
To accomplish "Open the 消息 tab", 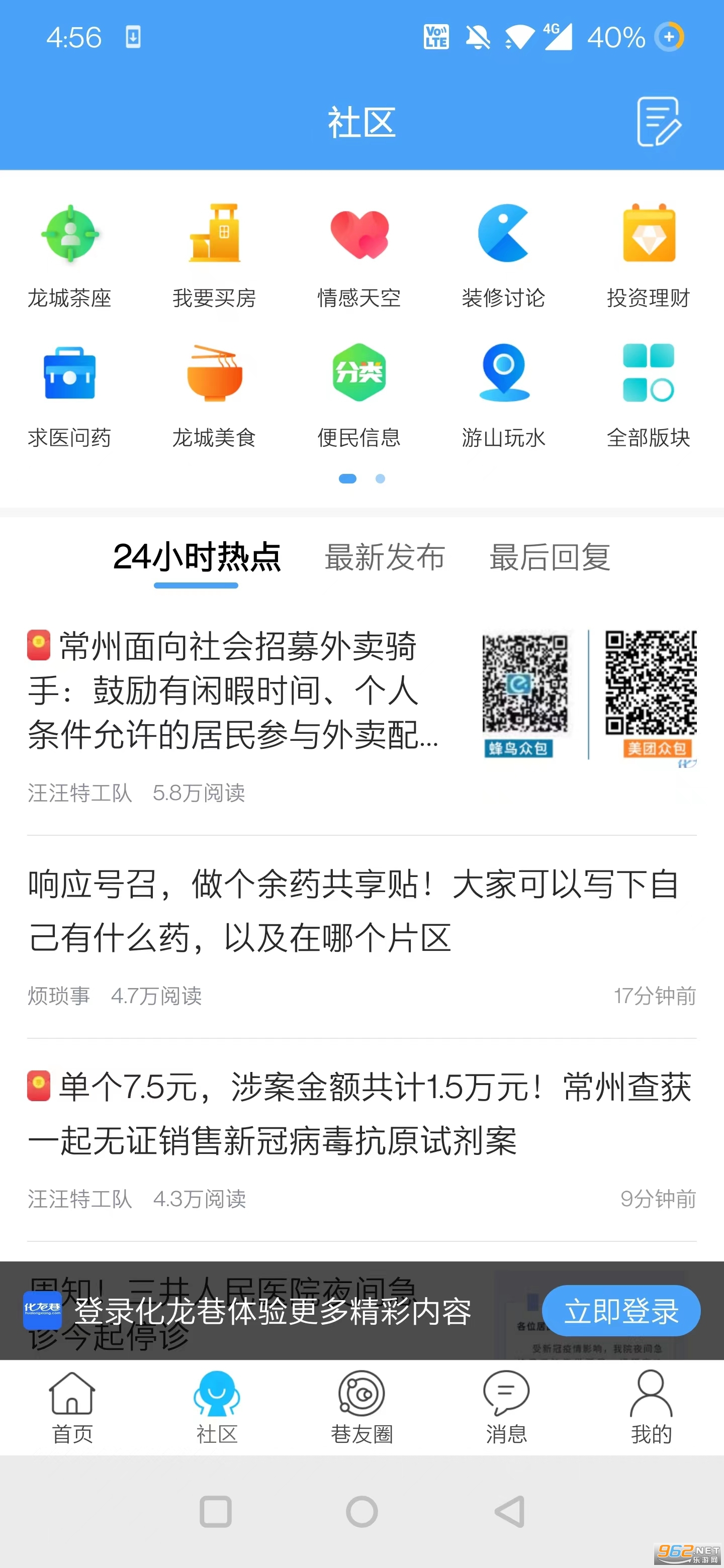I will coord(506,1408).
